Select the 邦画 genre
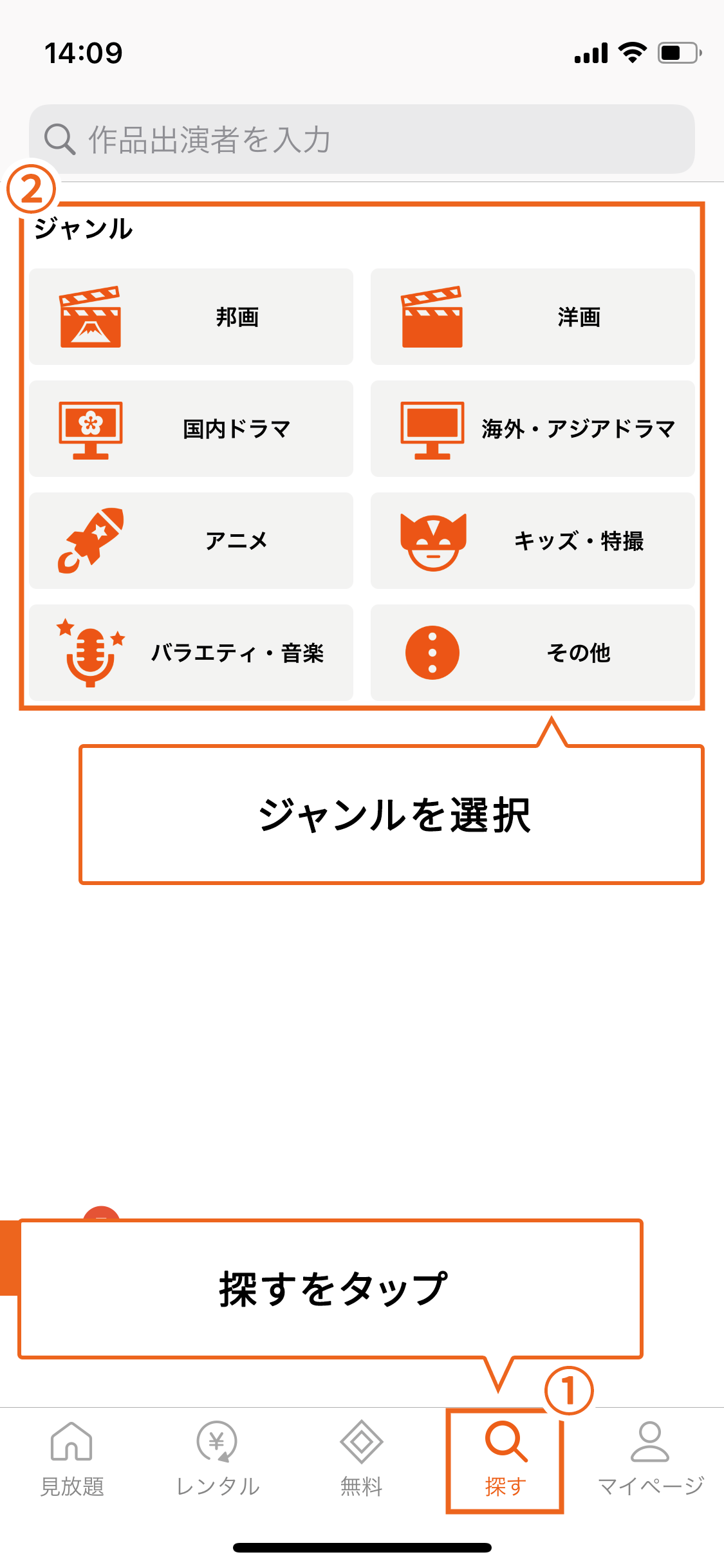The height and width of the screenshot is (1568, 724). click(191, 317)
